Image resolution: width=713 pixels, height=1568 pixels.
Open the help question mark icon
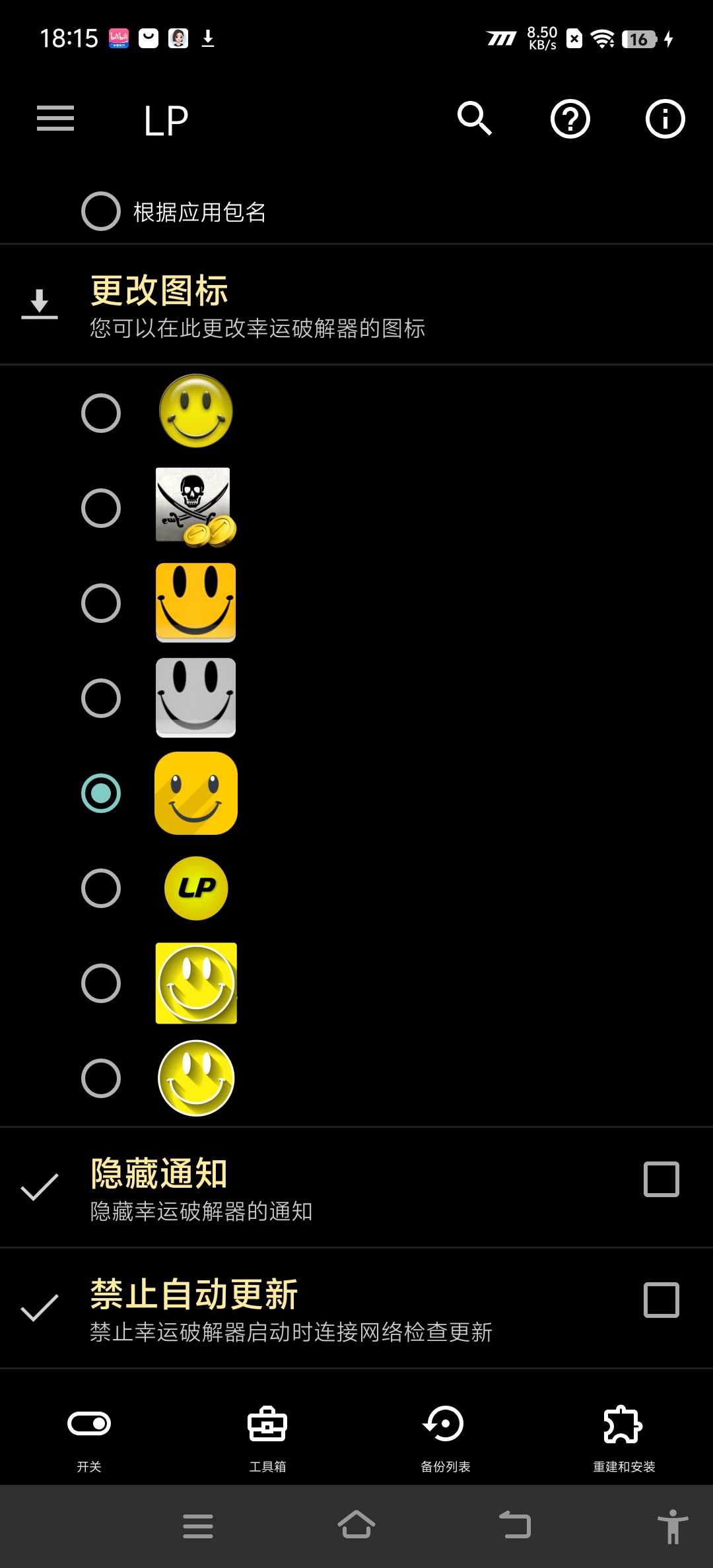570,119
